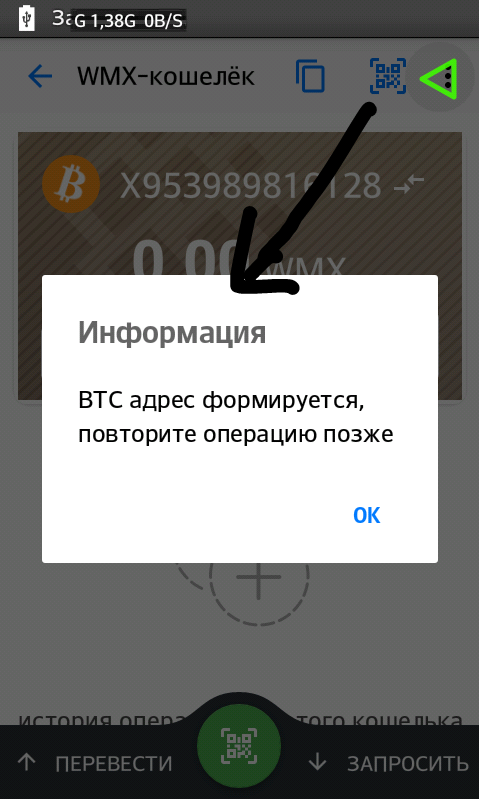Open the green QR scanner button
This screenshot has height=799, width=479.
(x=239, y=746)
